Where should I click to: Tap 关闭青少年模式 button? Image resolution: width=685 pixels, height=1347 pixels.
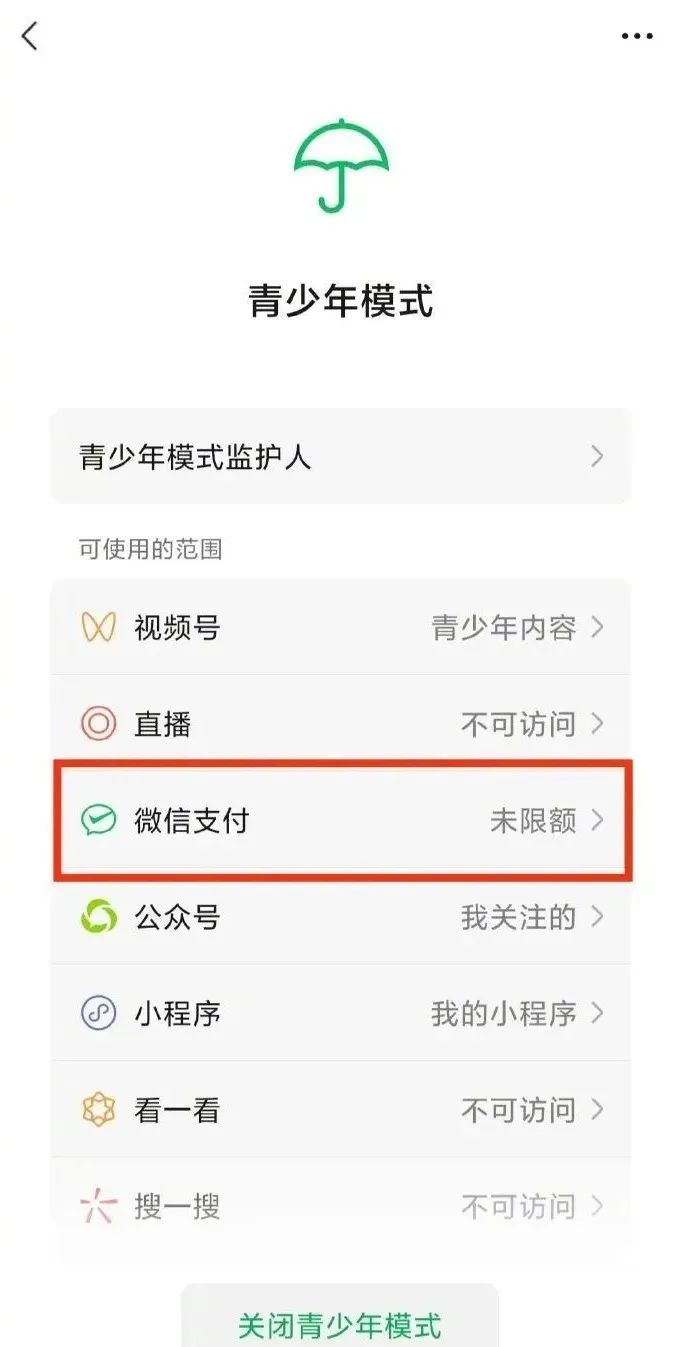[340, 1320]
